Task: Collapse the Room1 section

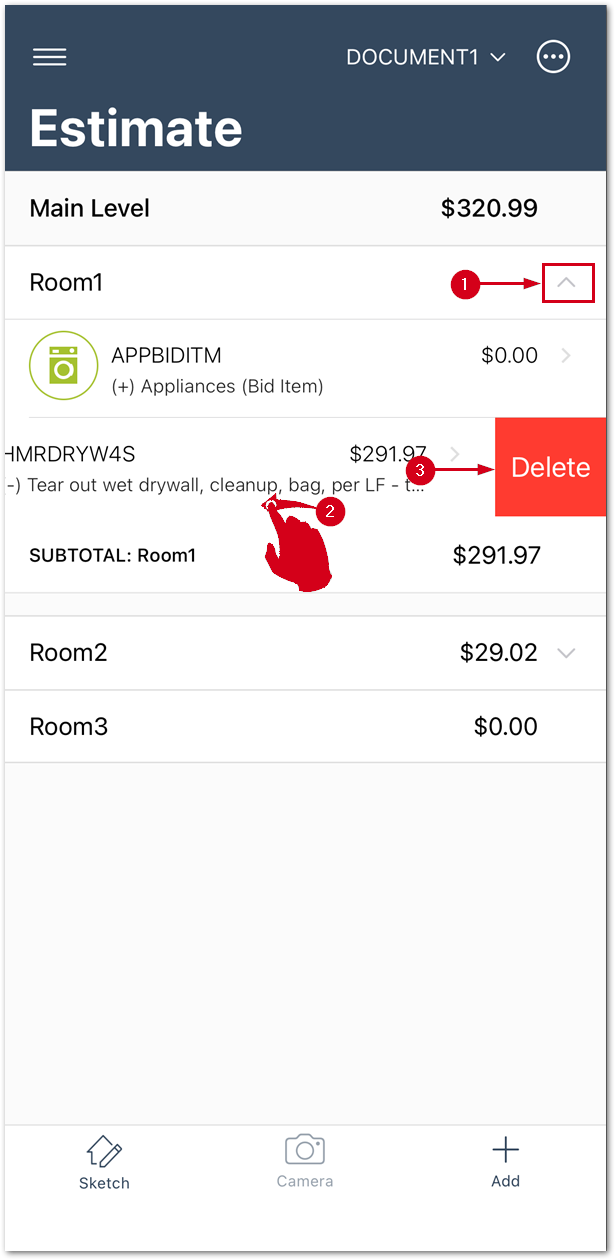Action: (x=567, y=283)
